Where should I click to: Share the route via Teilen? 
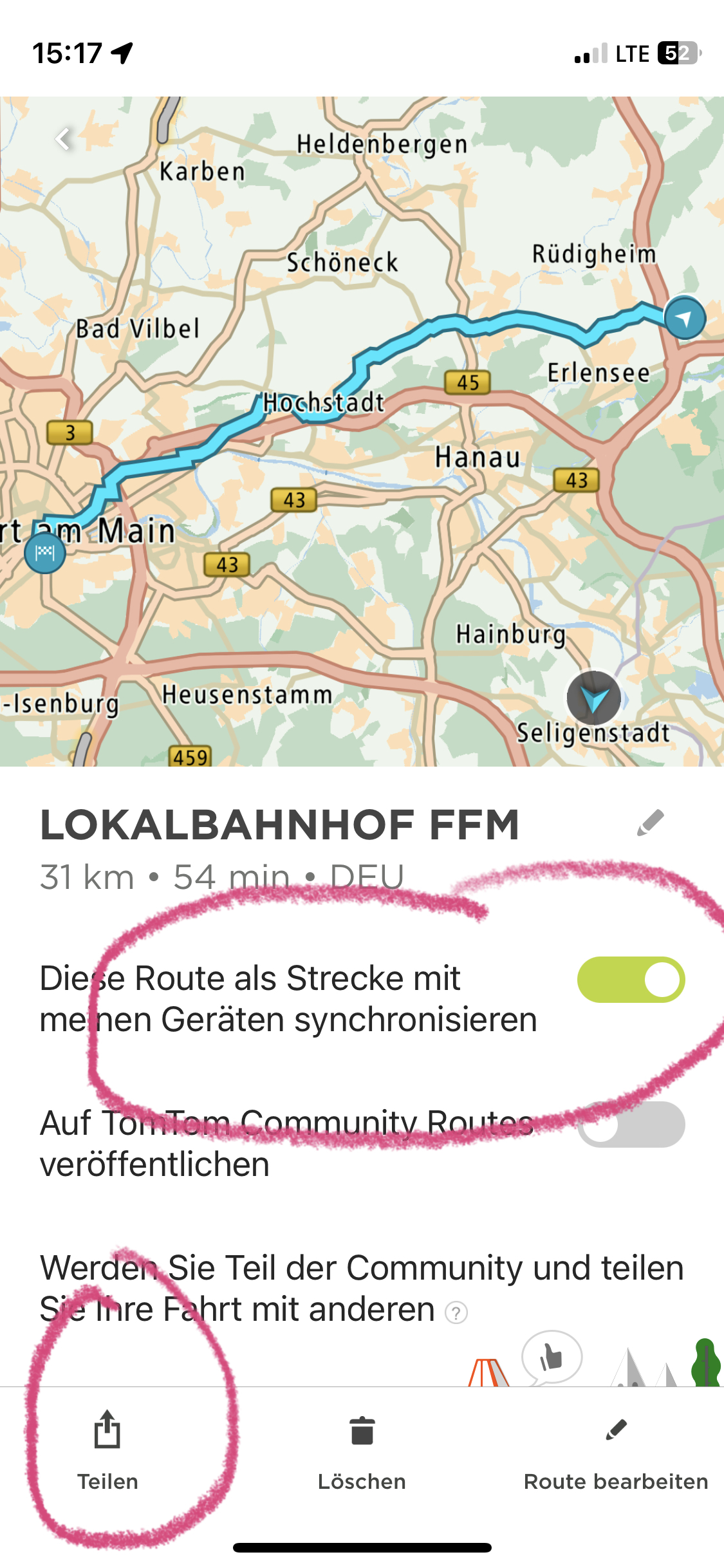tap(107, 1451)
